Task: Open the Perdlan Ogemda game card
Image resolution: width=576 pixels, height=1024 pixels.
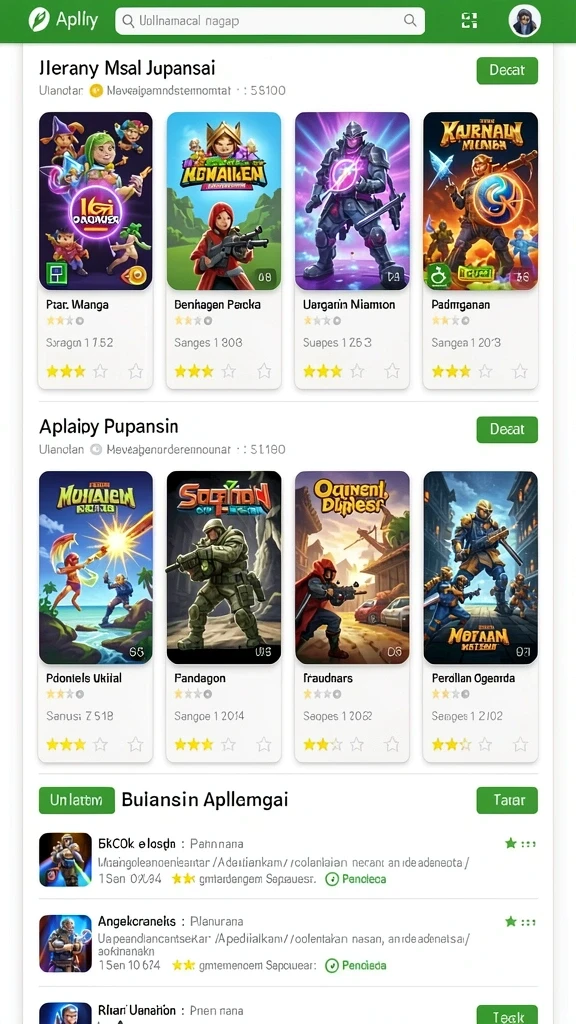Action: click(480, 616)
